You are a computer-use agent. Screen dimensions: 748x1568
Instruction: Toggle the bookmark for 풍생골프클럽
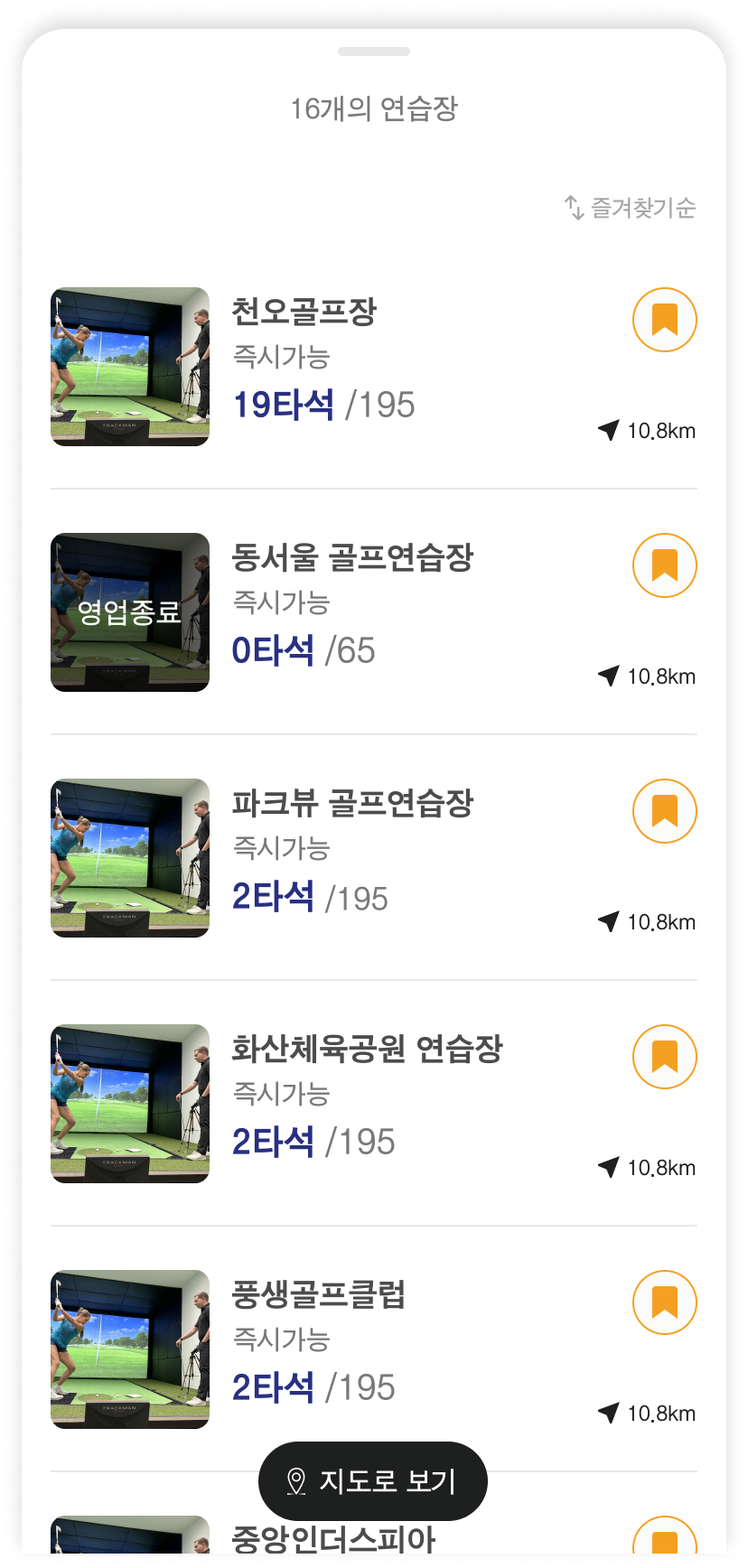pyautogui.click(x=664, y=1302)
